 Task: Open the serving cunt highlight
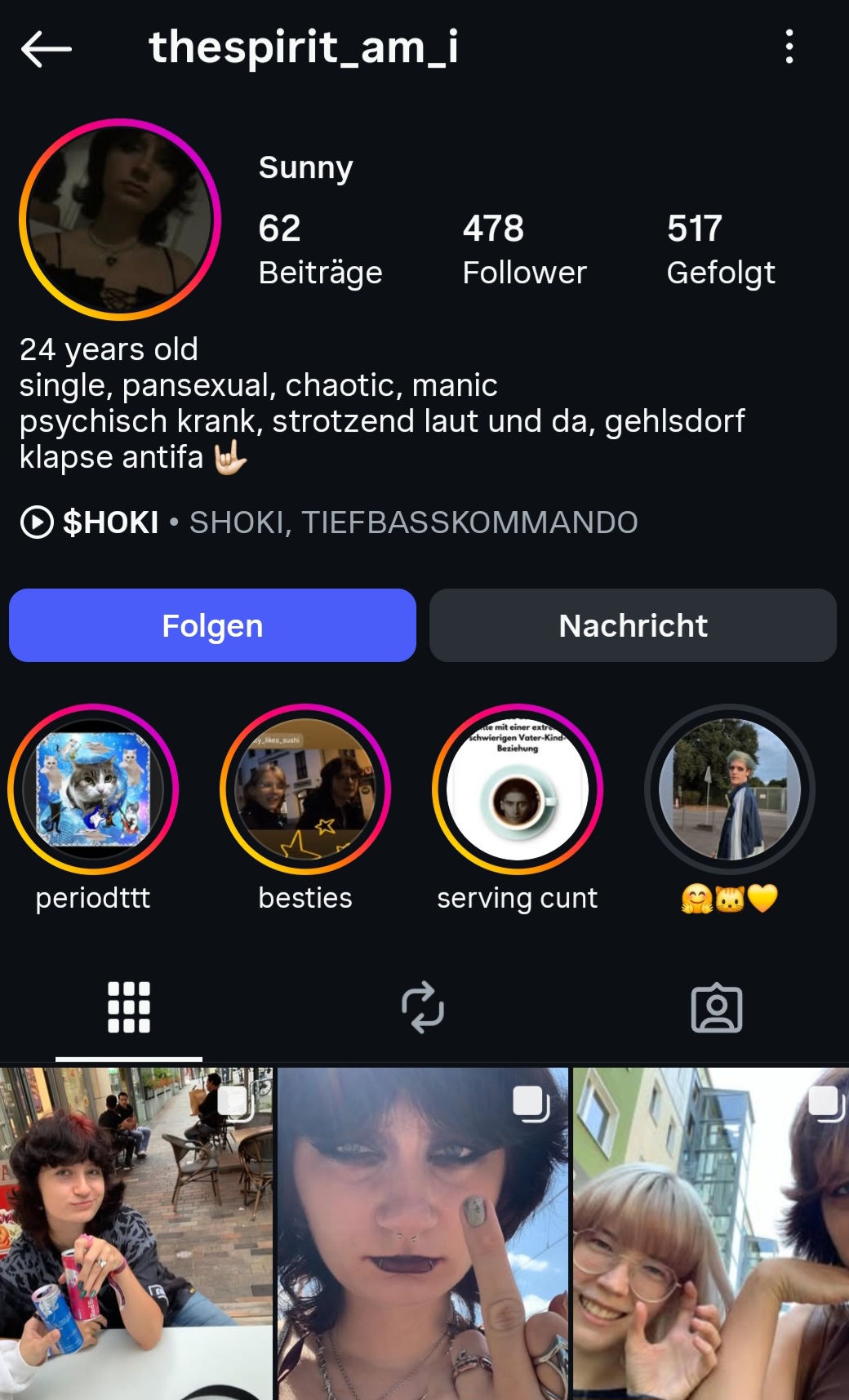pos(518,789)
